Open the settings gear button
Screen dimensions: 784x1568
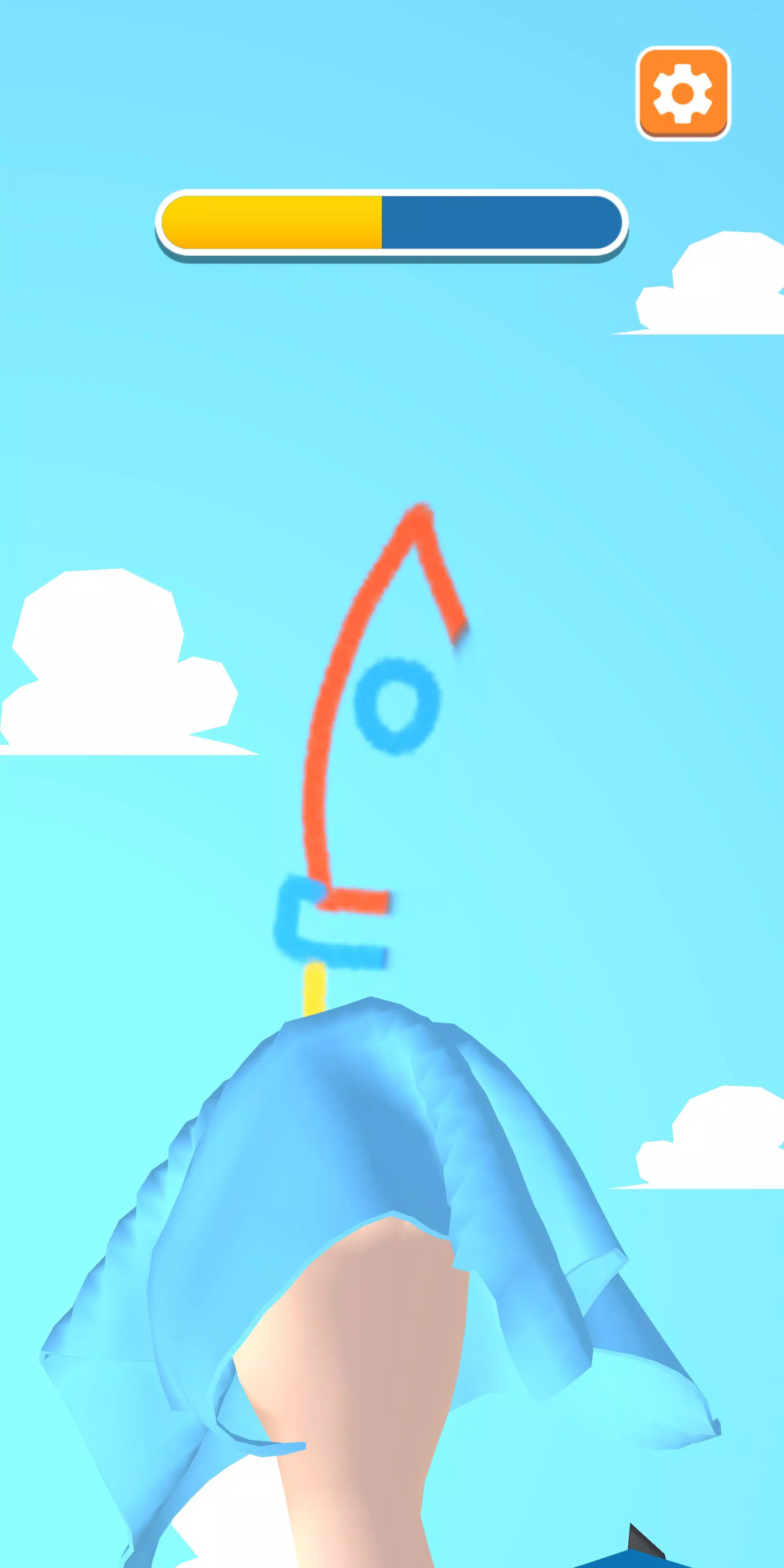[682, 93]
